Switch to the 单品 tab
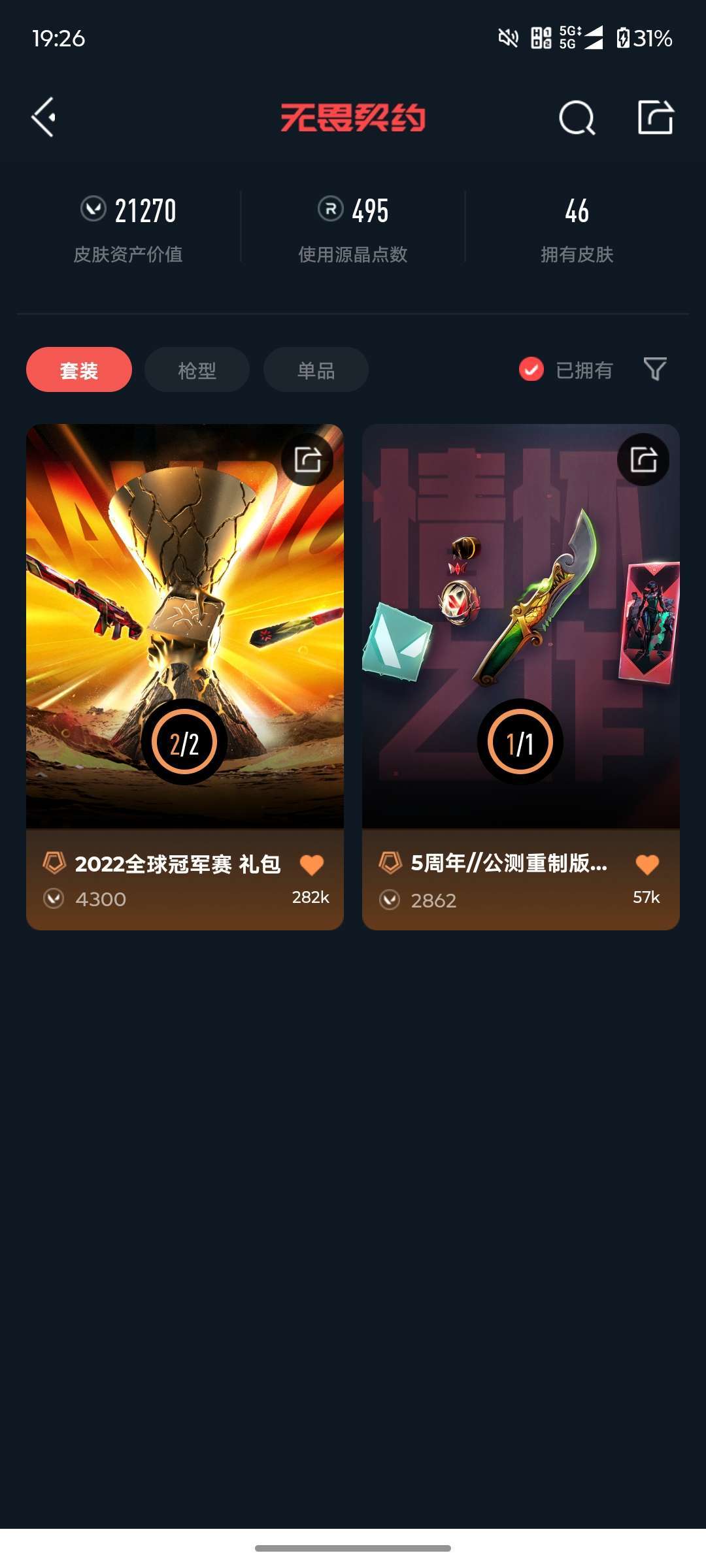706x1568 pixels. click(316, 370)
